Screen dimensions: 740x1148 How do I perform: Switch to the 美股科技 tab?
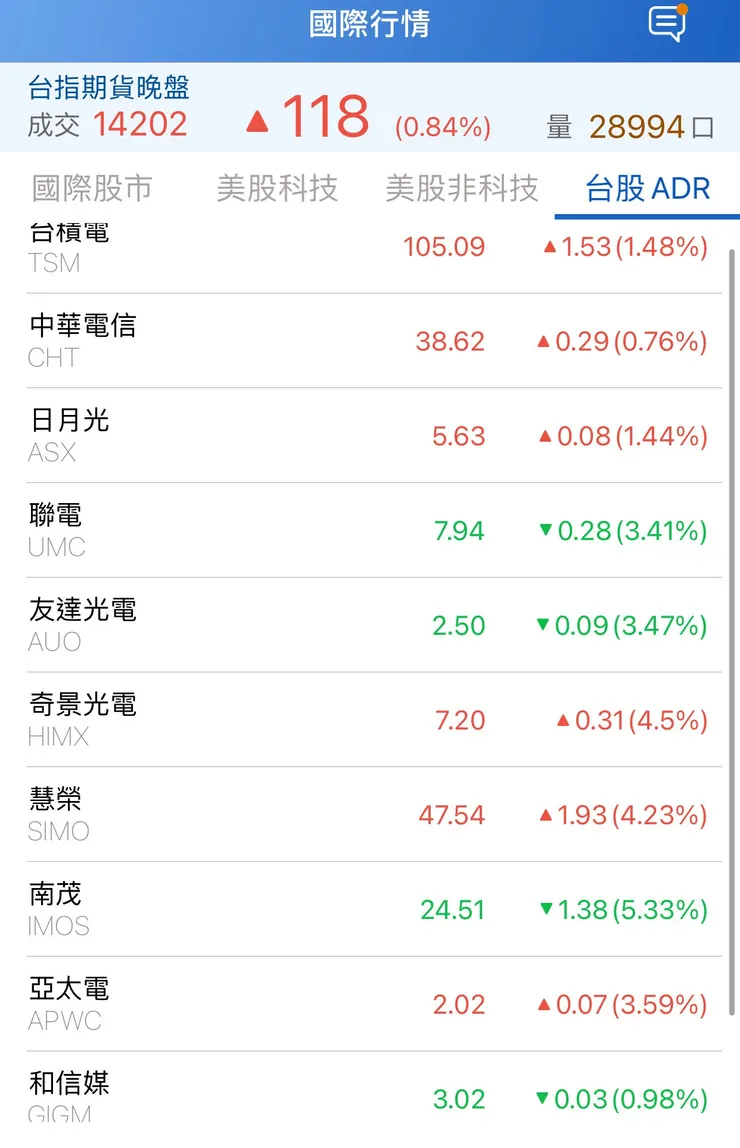[x=278, y=188]
